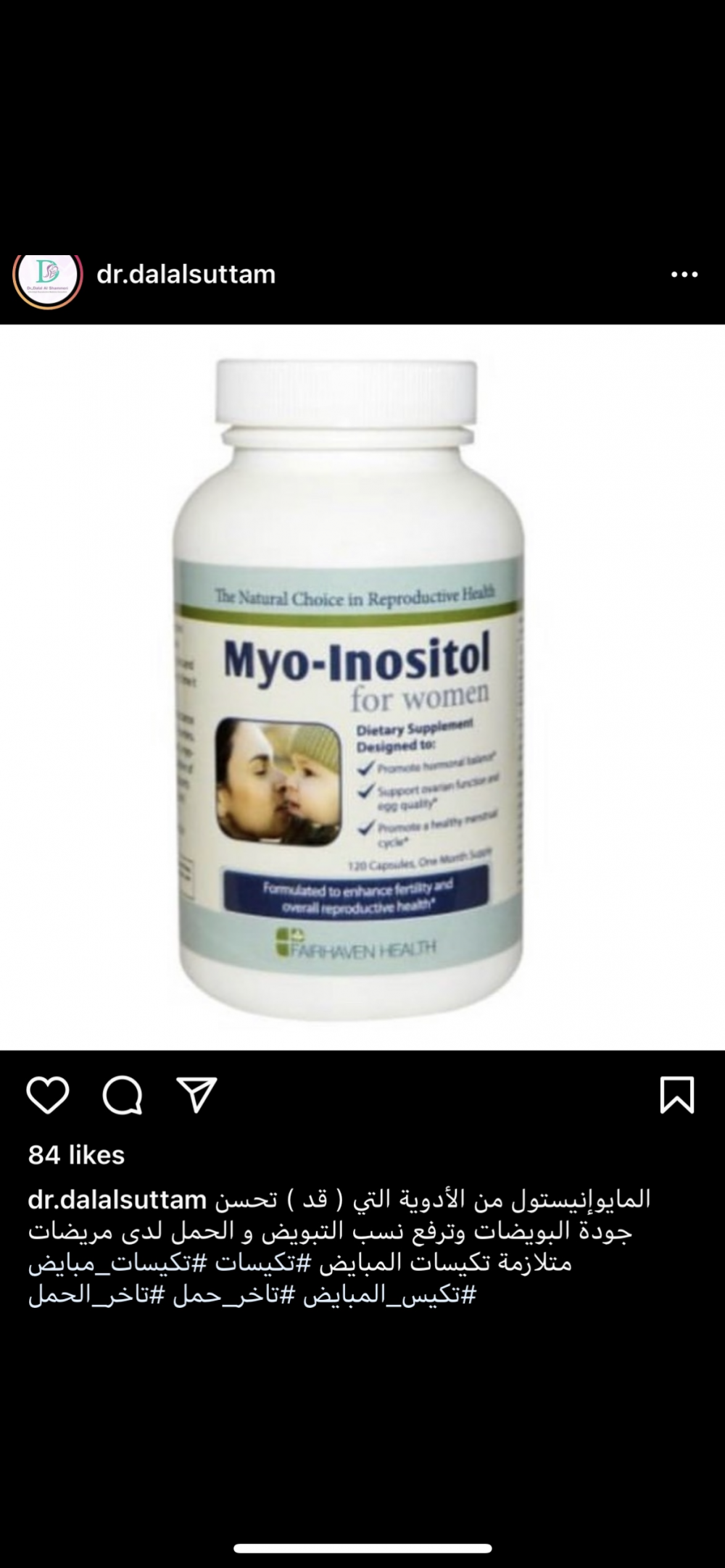Viewport: 725px width, 1568px height.
Task: Open comments with the speech bubble icon
Action: coord(123,1095)
